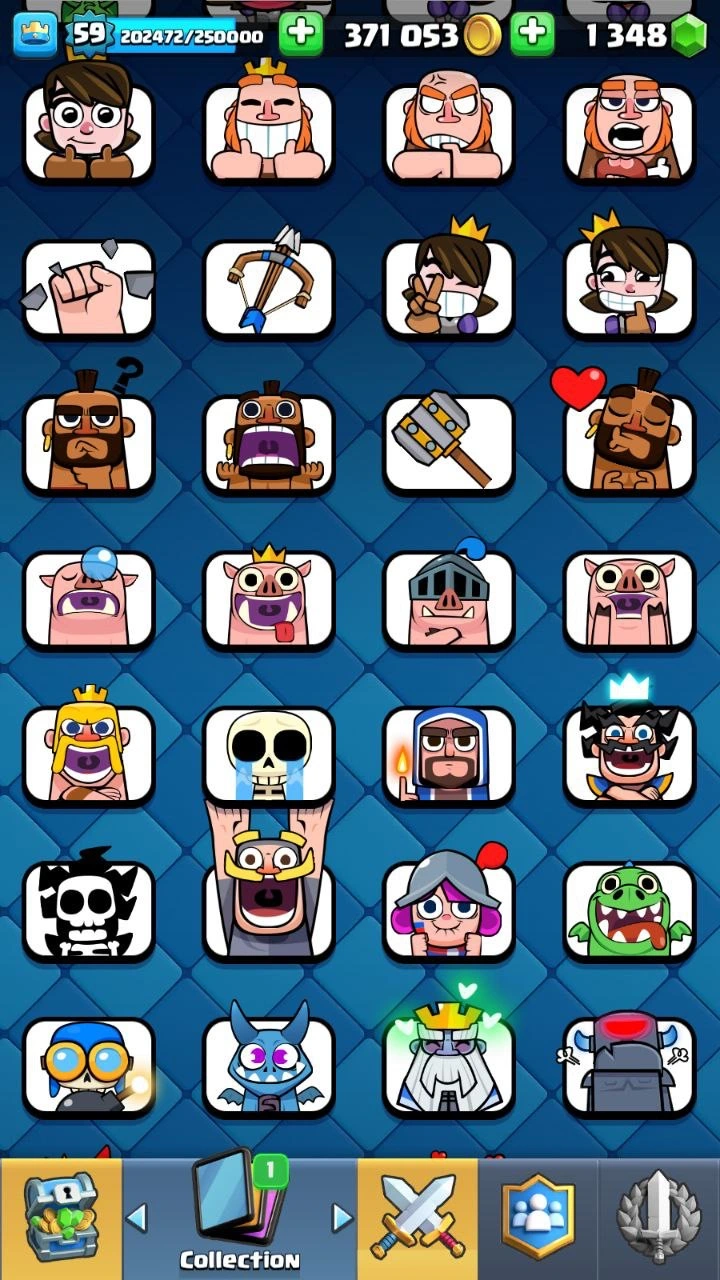This screenshot has width=720, height=1280.
Task: Select the hammer emote
Action: click(448, 443)
